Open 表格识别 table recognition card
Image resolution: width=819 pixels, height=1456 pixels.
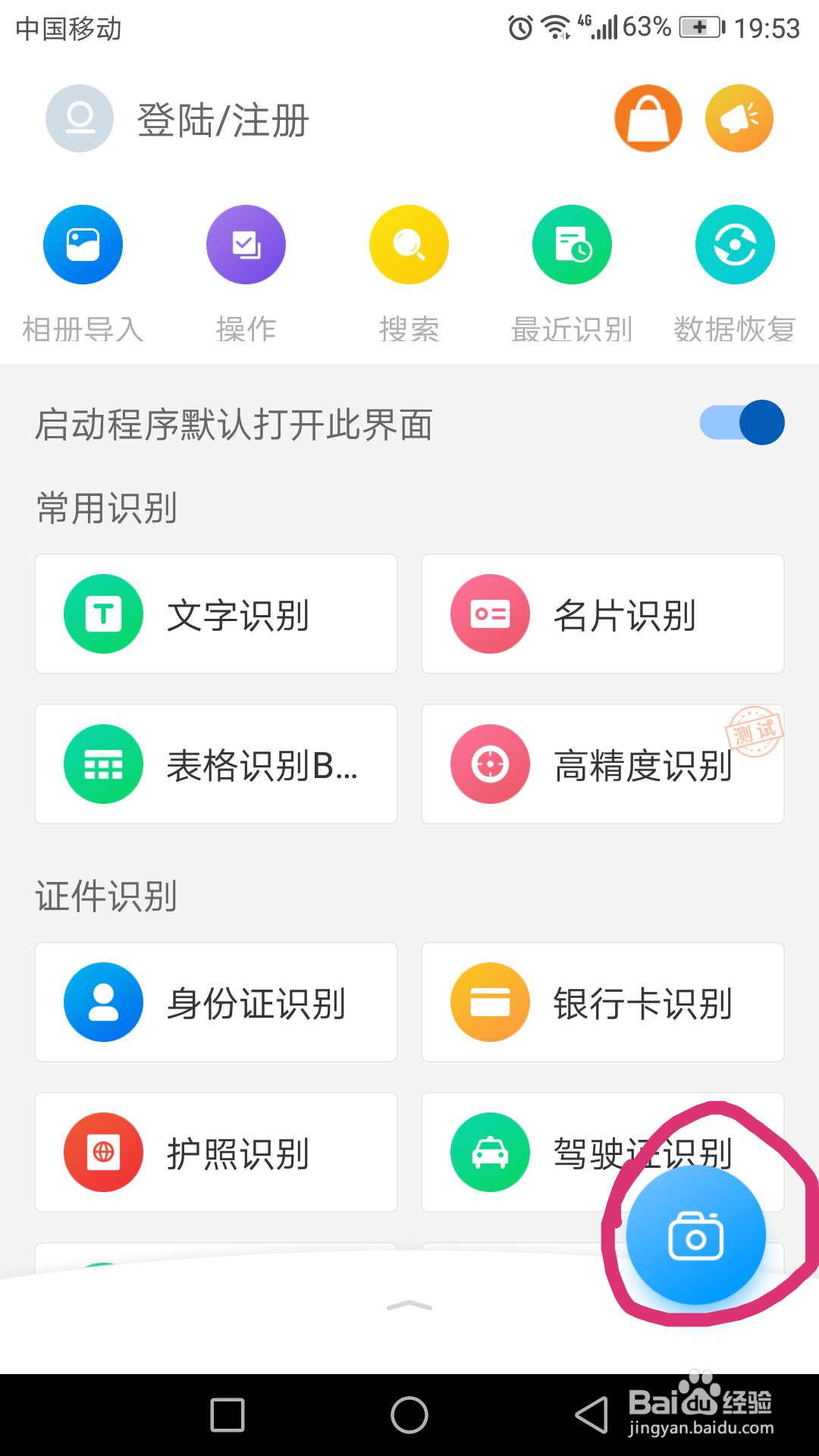216,764
